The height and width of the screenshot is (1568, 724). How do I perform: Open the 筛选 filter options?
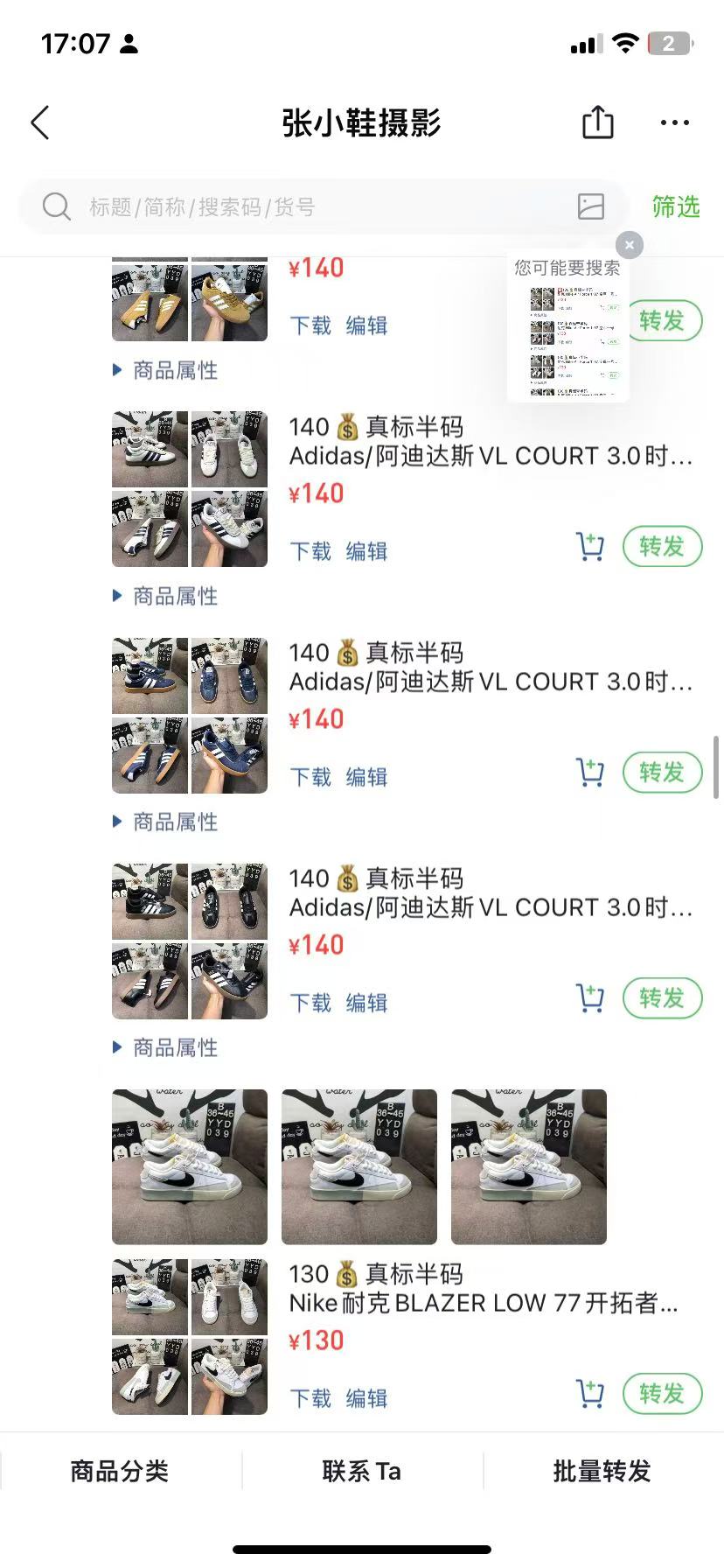676,207
